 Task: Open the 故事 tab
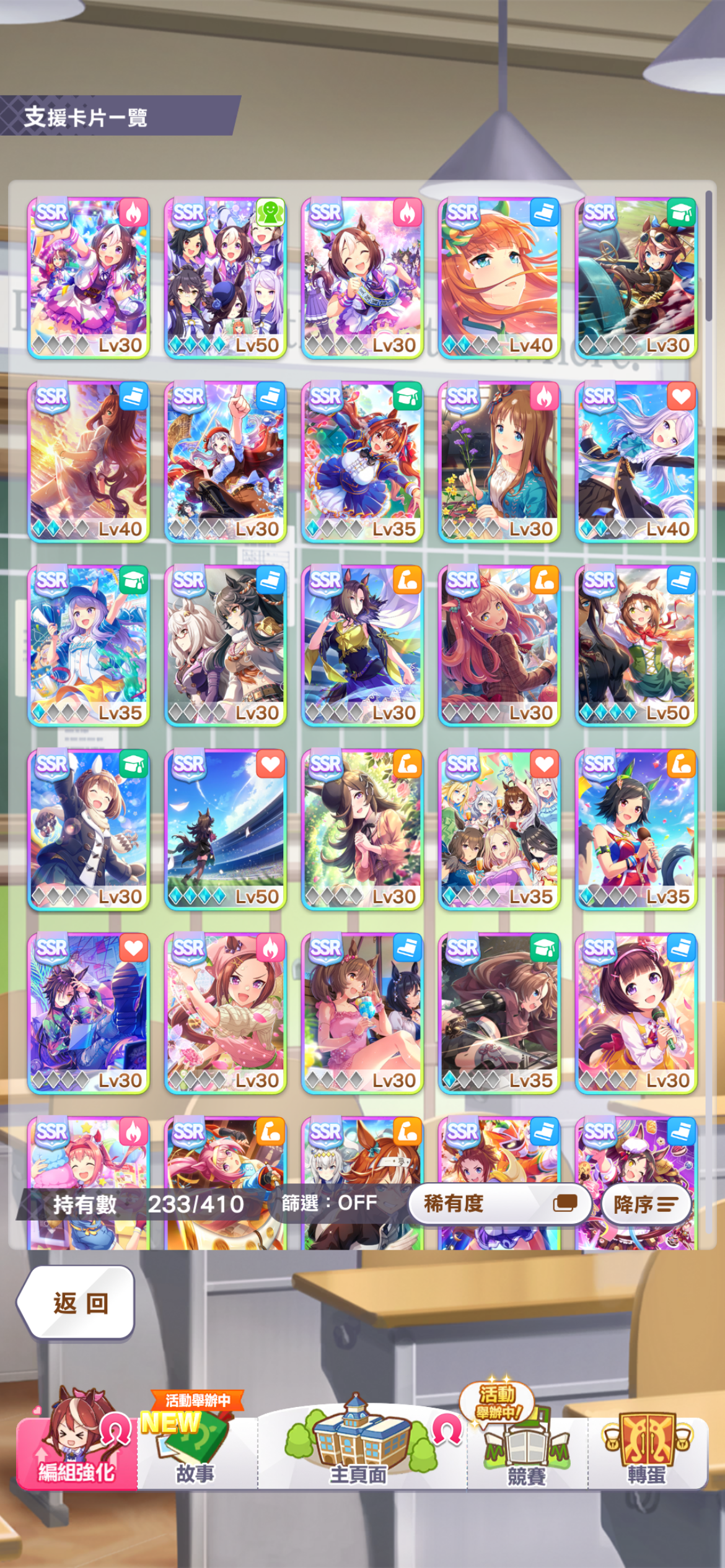196,1452
